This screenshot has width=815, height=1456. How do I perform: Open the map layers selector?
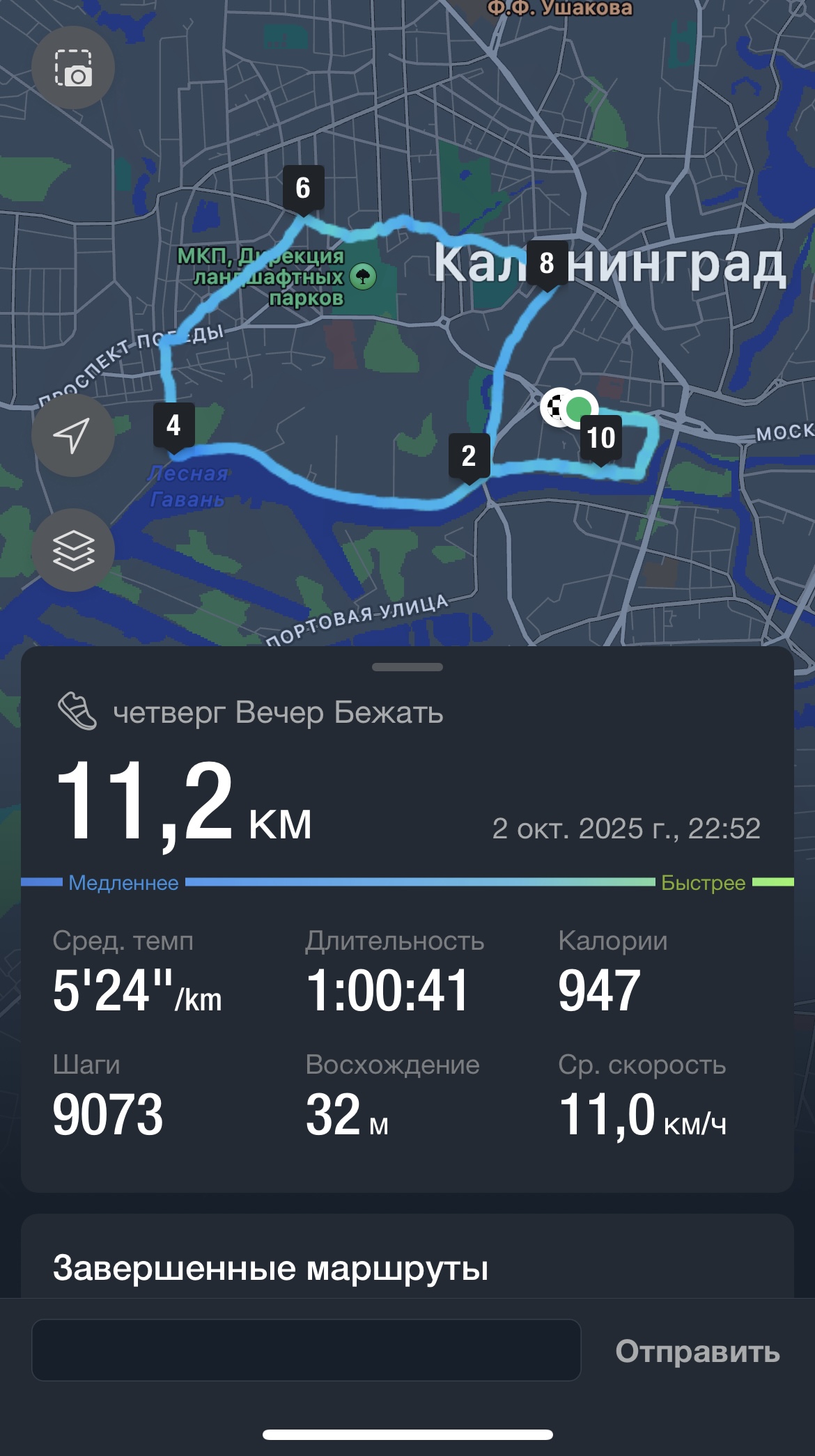click(73, 550)
